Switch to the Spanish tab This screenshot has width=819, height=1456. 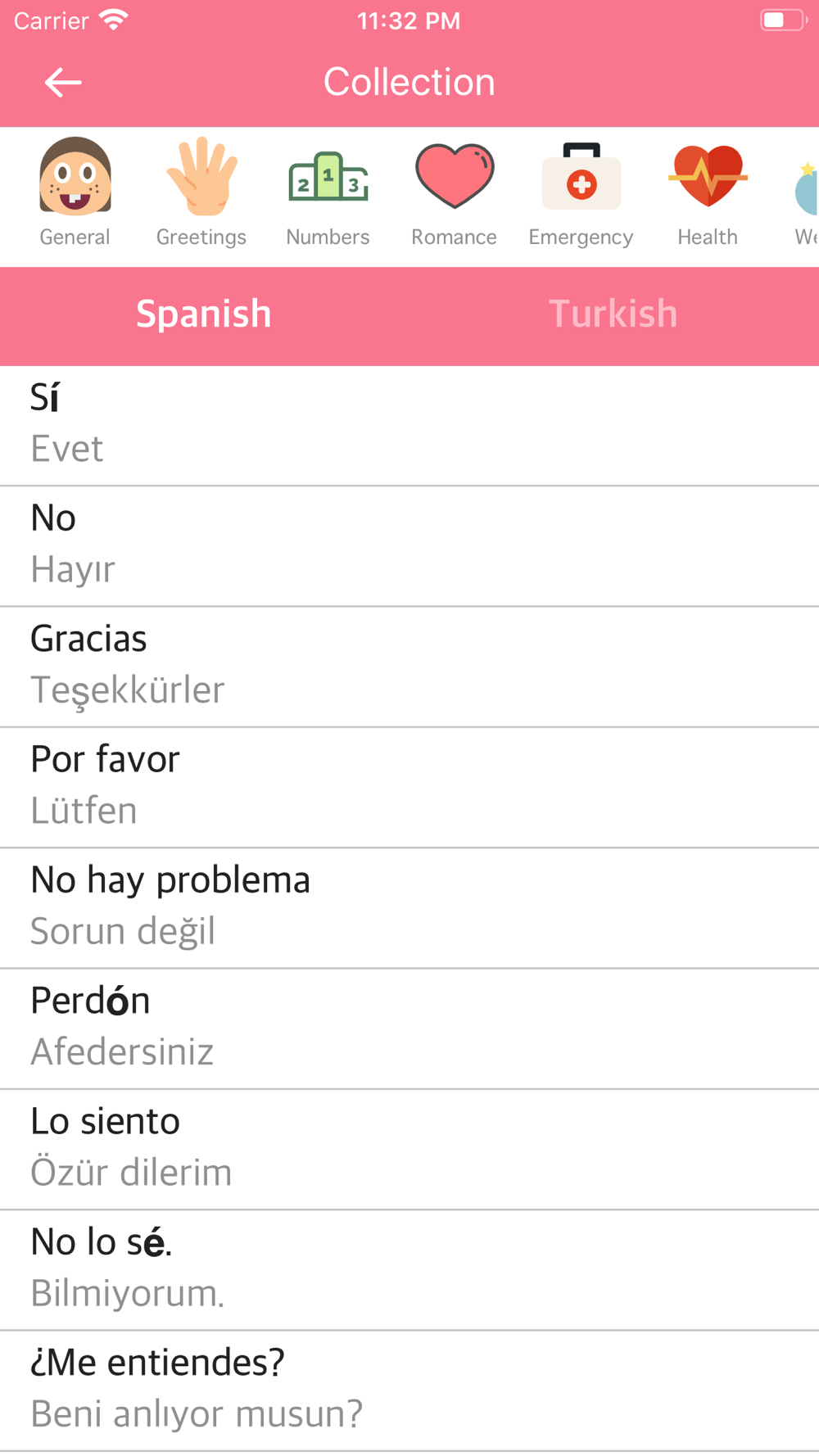[204, 314]
